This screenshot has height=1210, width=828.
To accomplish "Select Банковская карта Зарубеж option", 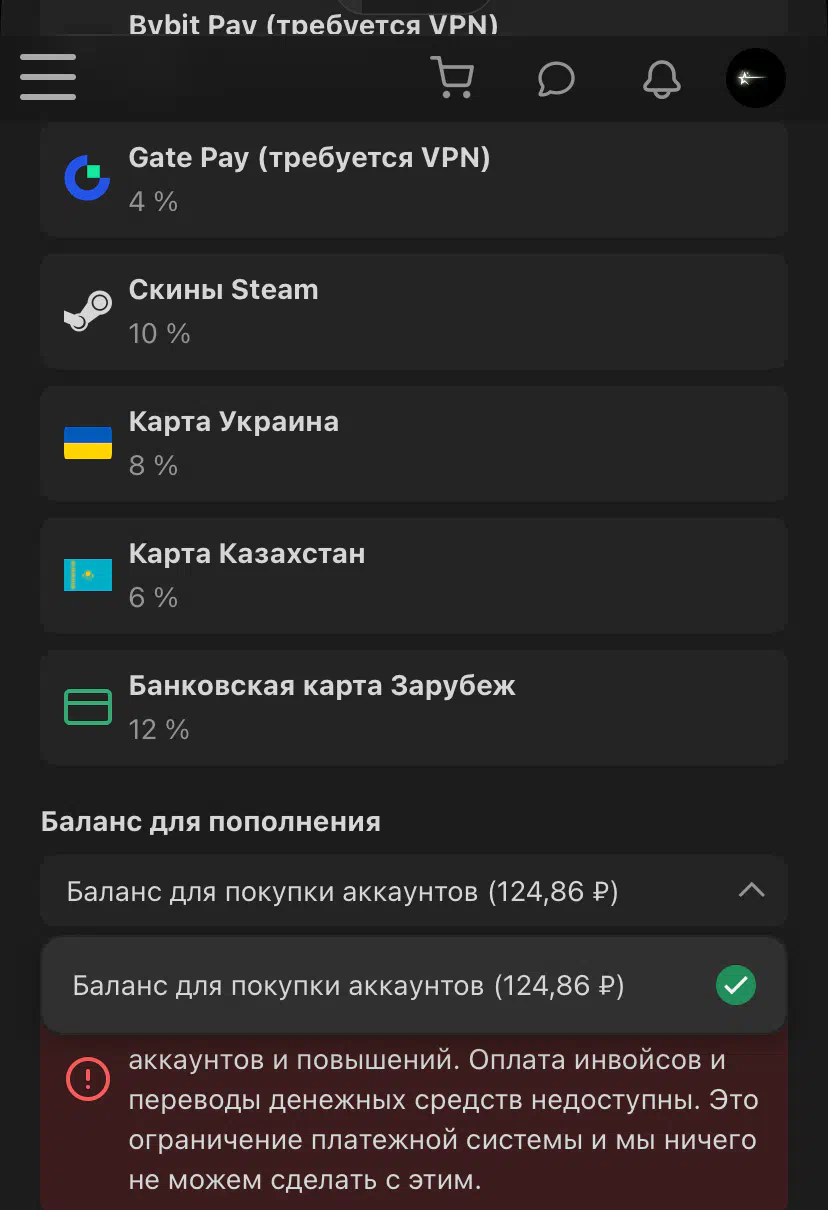I will pyautogui.click(x=413, y=707).
